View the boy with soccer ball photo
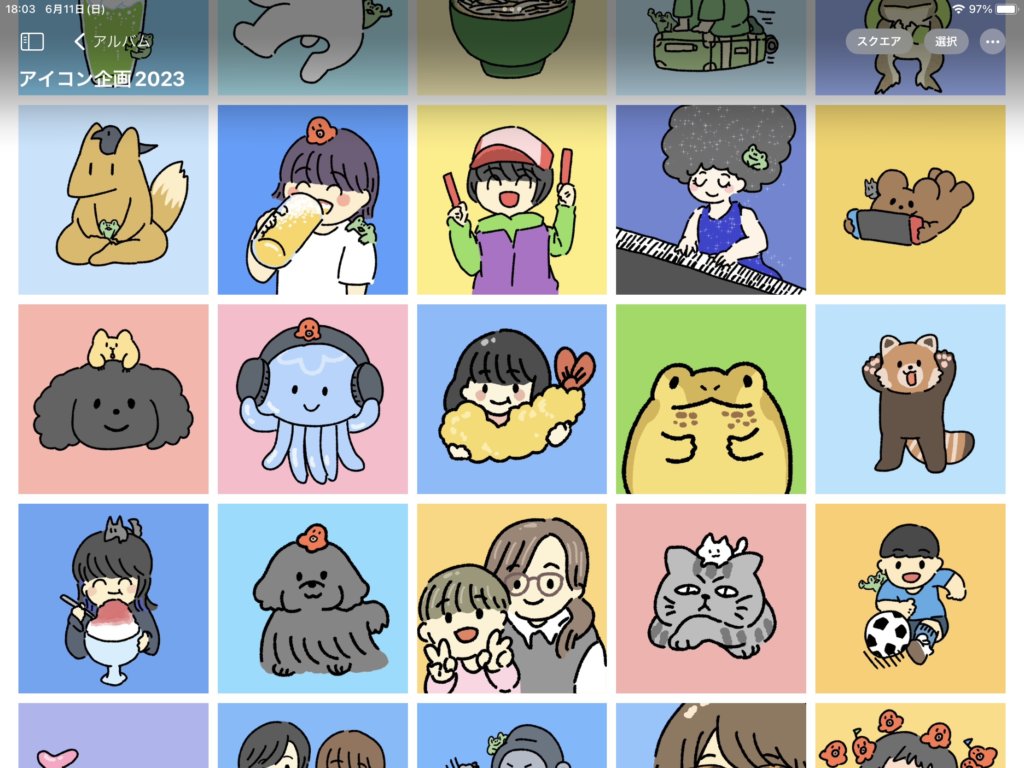 click(x=909, y=598)
